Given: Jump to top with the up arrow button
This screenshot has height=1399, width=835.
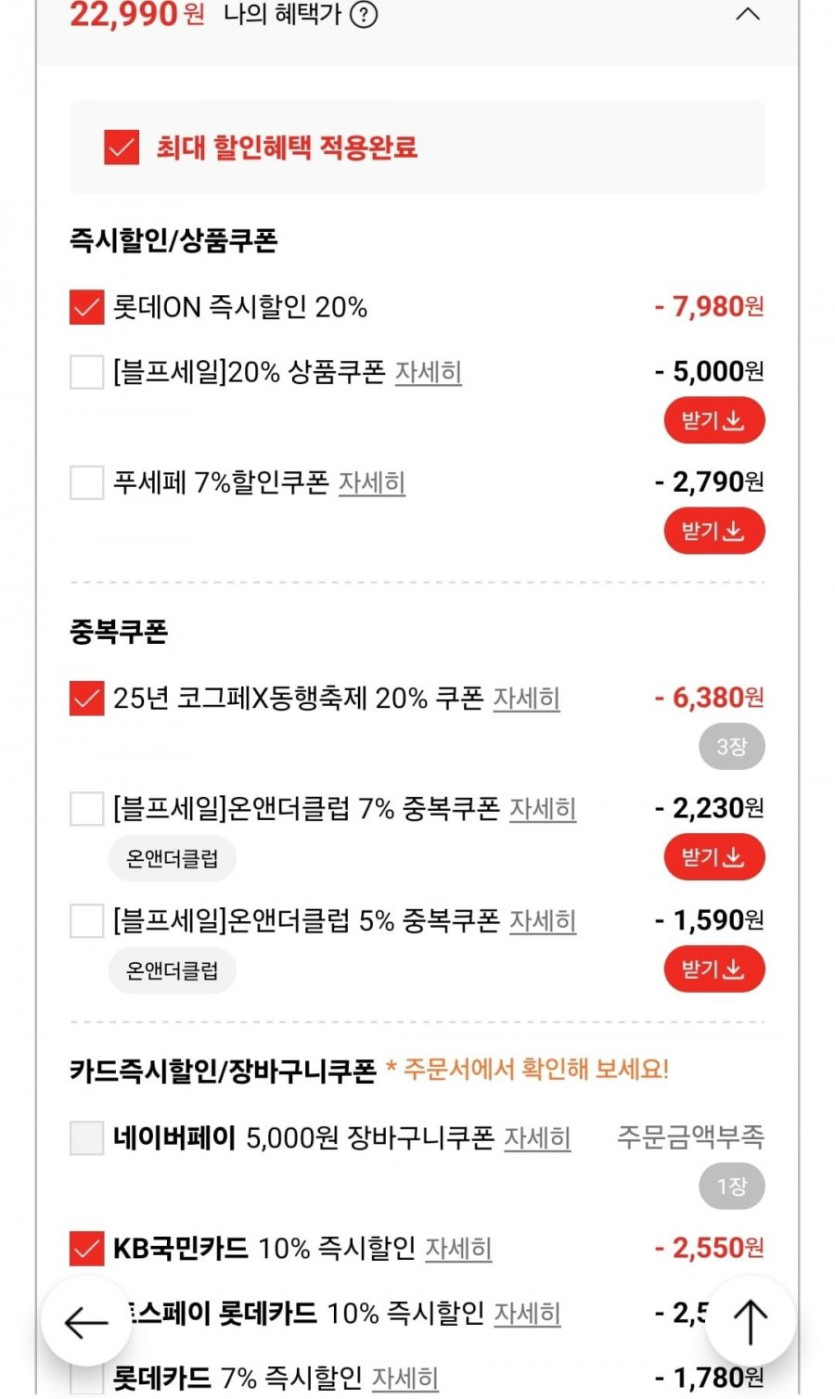Looking at the screenshot, I should coord(750,1322).
